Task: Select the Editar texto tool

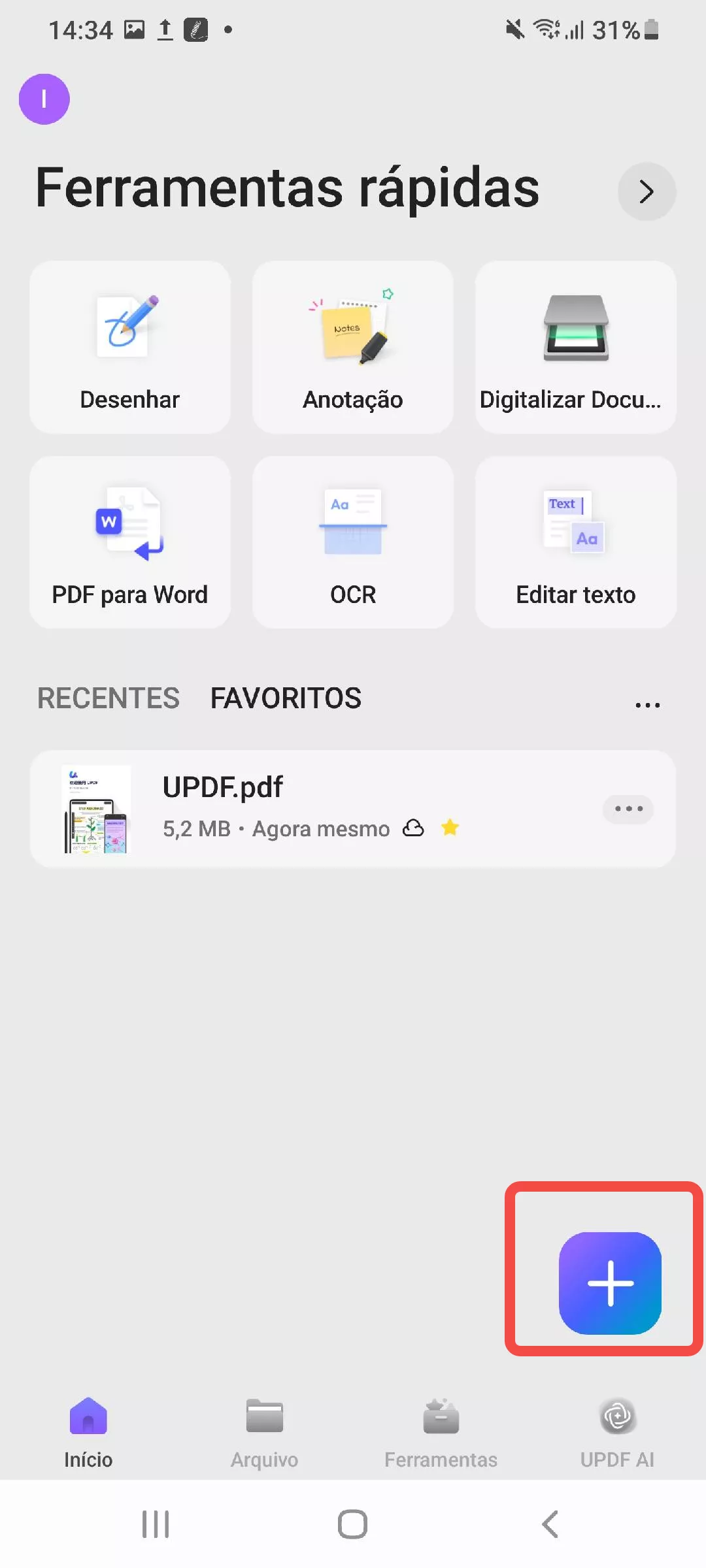Action: pyautogui.click(x=576, y=542)
